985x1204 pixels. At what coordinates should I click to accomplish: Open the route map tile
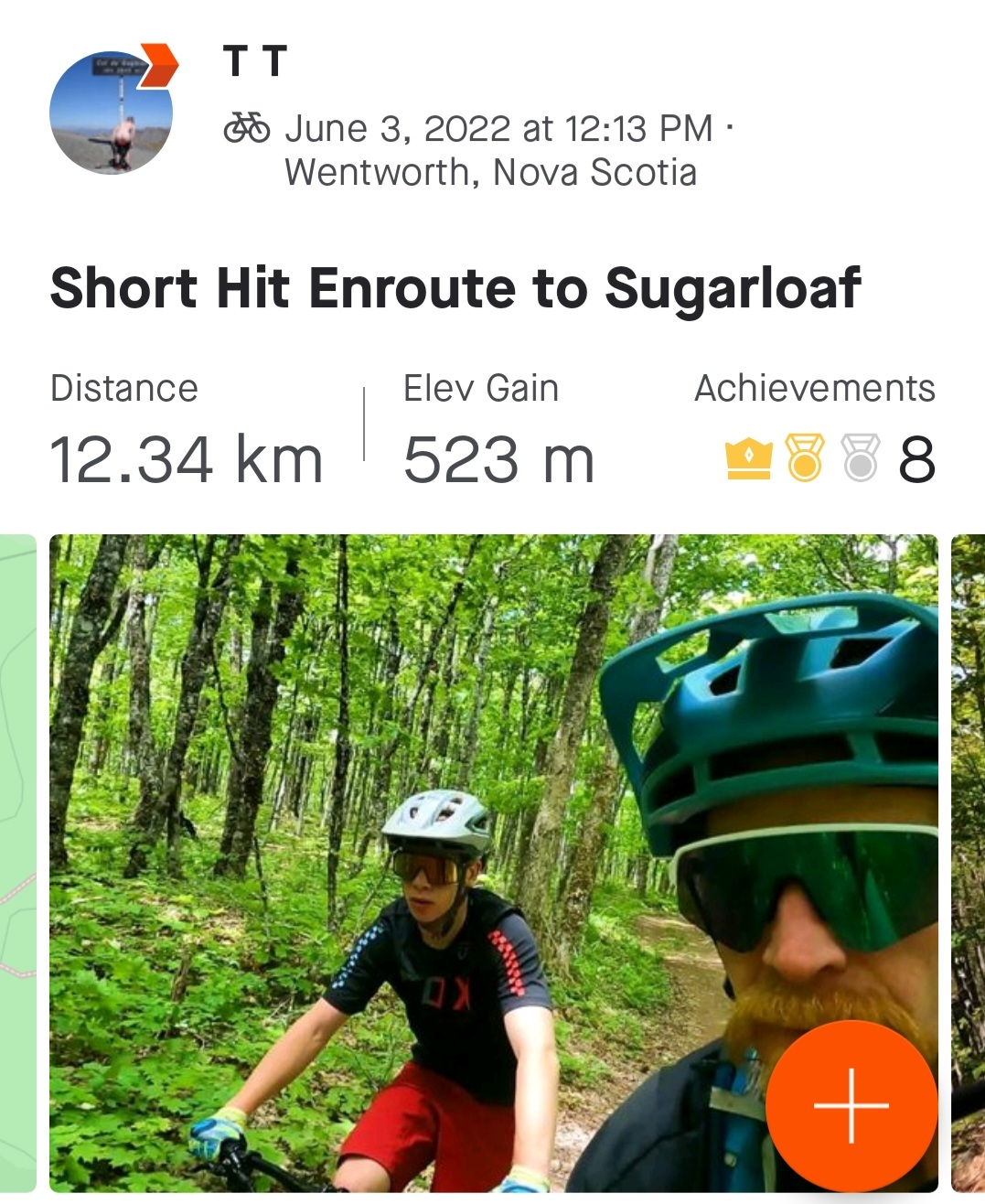click(x=17, y=860)
